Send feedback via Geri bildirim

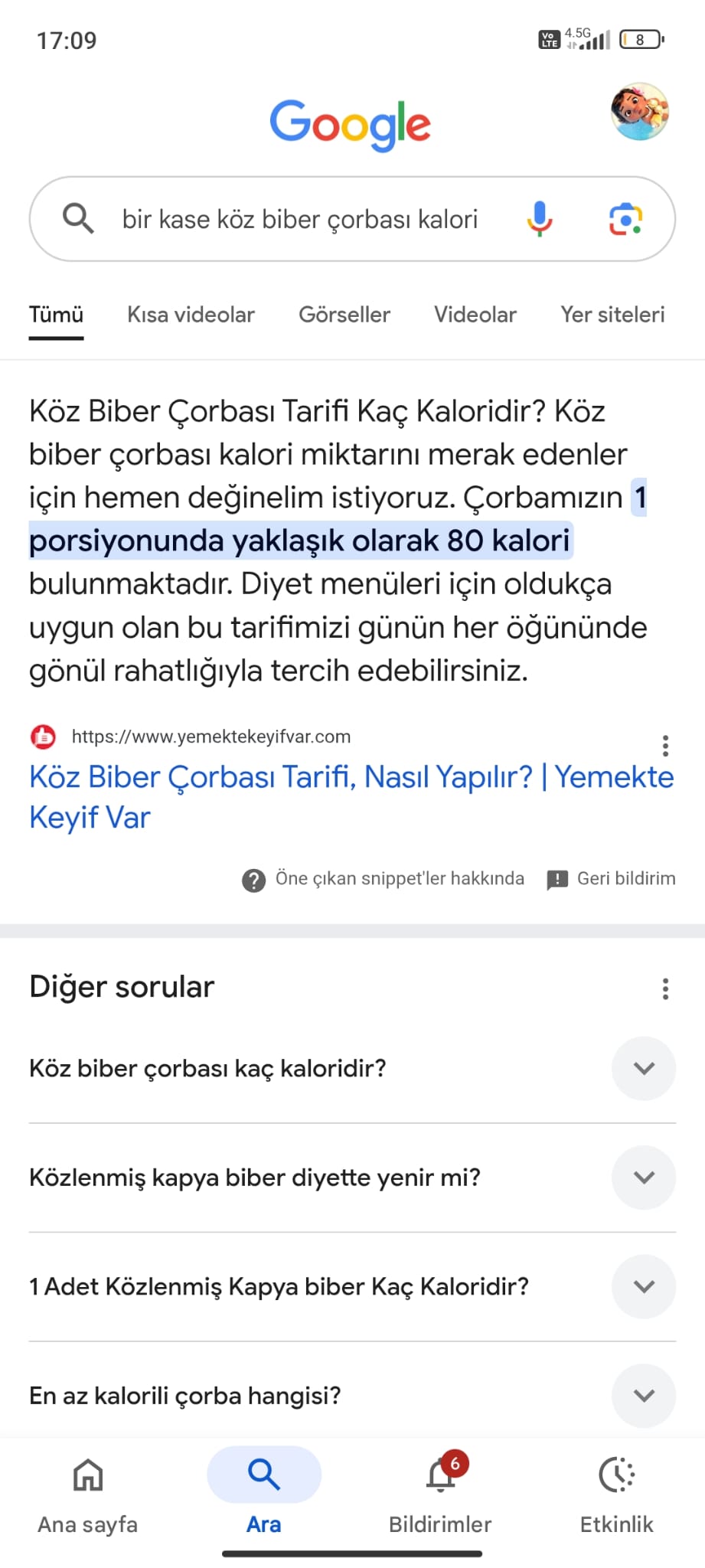coord(612,879)
